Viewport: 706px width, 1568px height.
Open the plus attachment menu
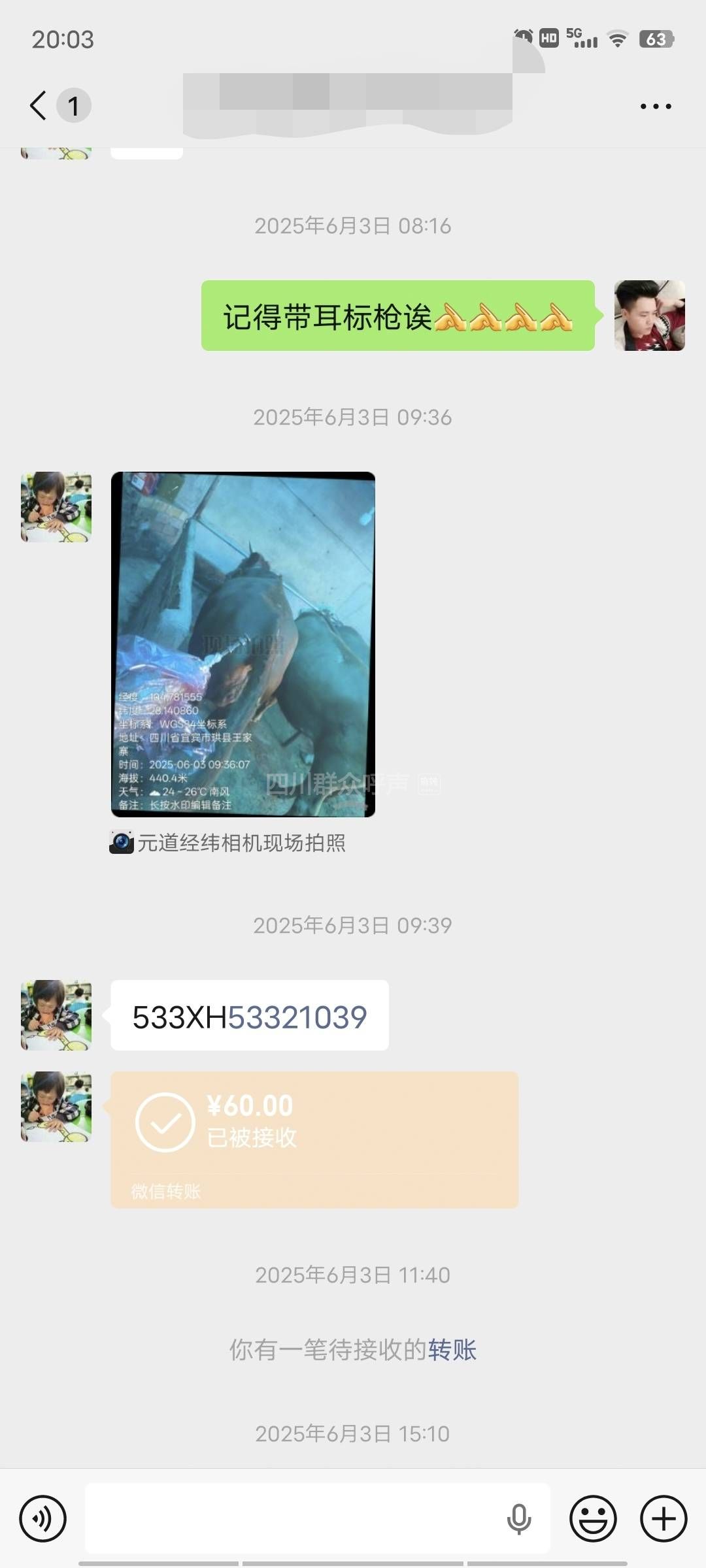point(663,1518)
